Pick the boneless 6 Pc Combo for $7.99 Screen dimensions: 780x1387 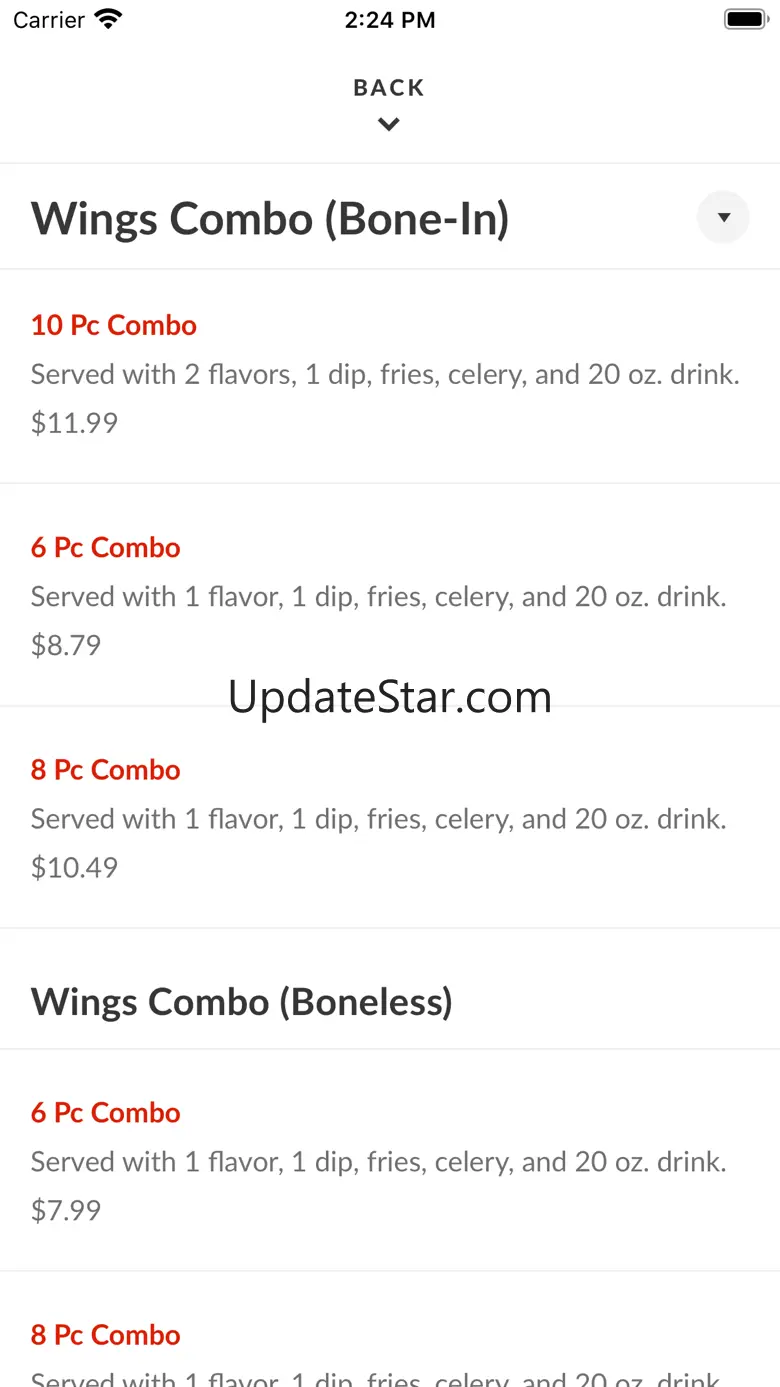pyautogui.click(x=106, y=1113)
